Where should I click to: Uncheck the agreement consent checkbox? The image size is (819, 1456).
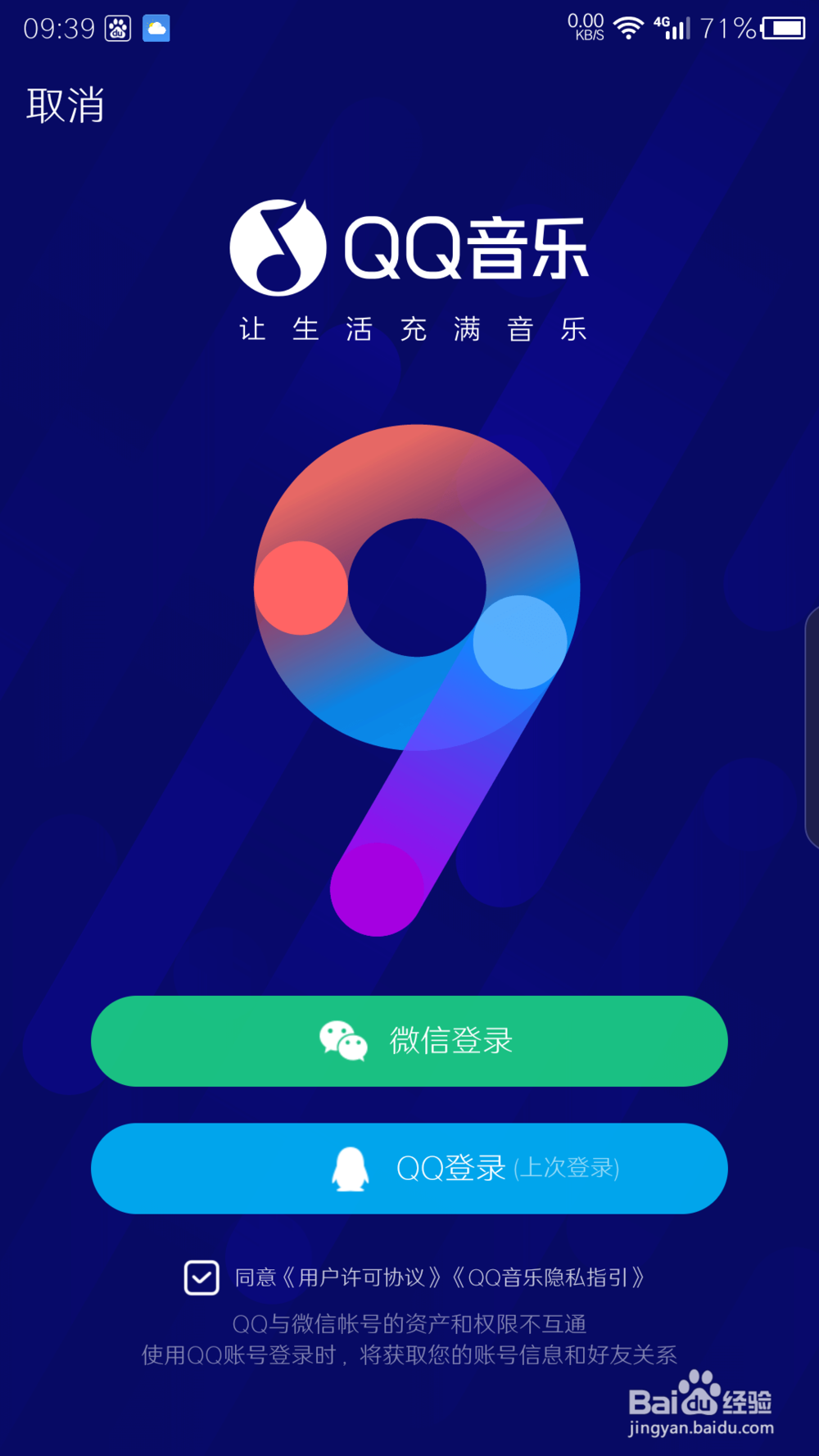pyautogui.click(x=202, y=1277)
